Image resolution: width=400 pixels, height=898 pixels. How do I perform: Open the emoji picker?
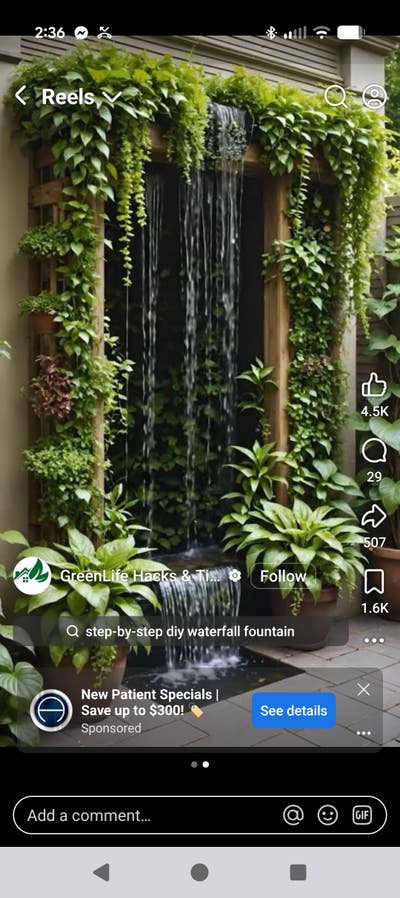coord(328,815)
